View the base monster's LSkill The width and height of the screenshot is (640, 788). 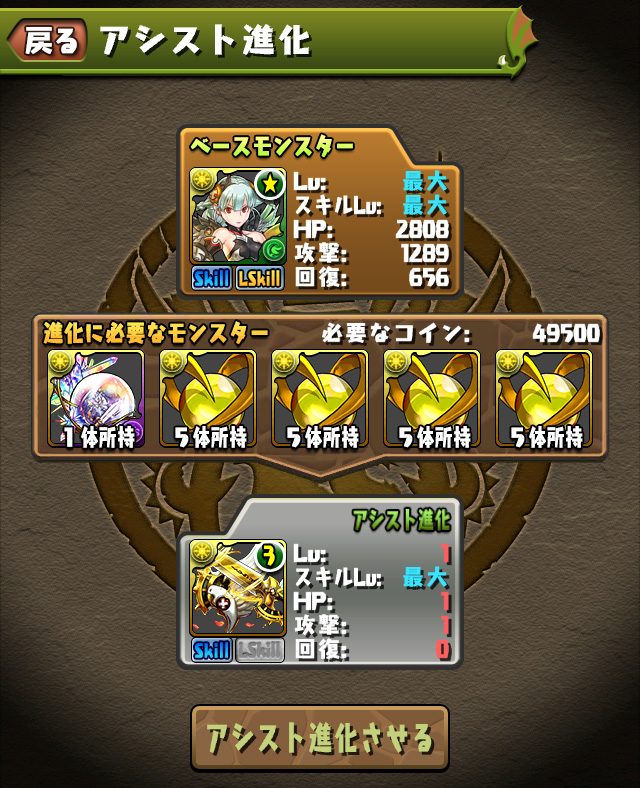click(260, 278)
